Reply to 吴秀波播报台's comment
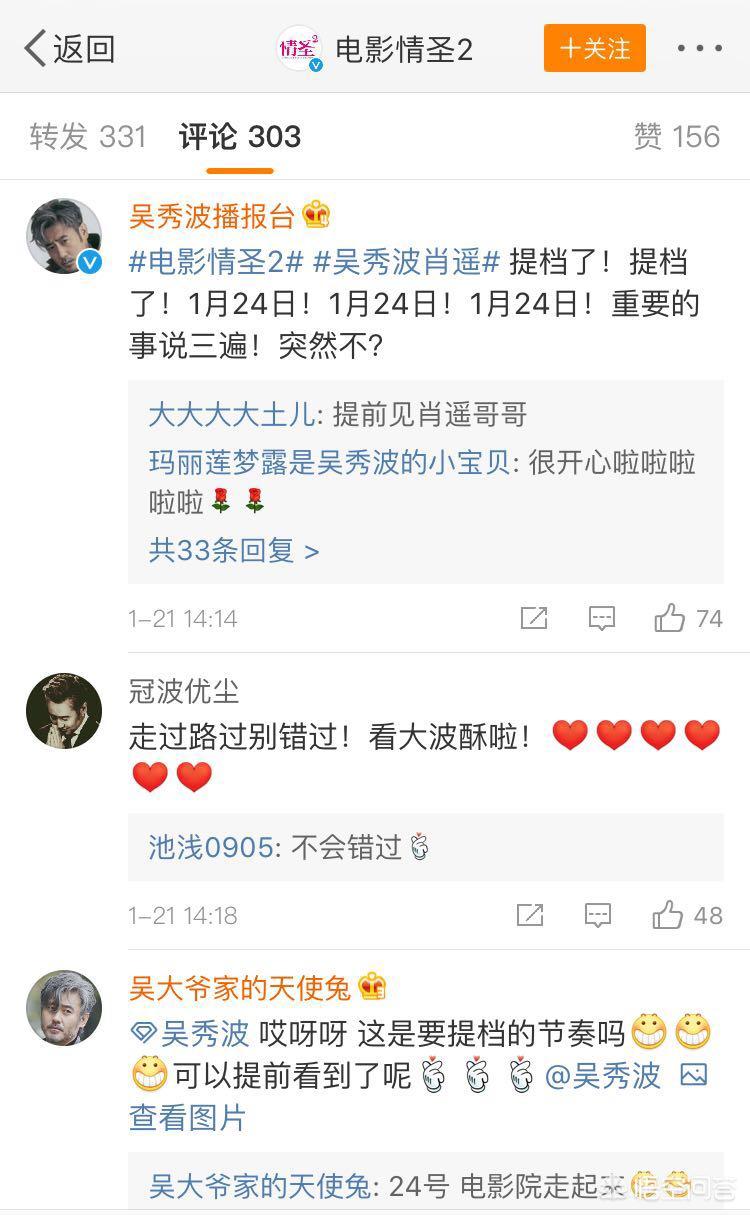This screenshot has width=750, height=1215. 601,618
